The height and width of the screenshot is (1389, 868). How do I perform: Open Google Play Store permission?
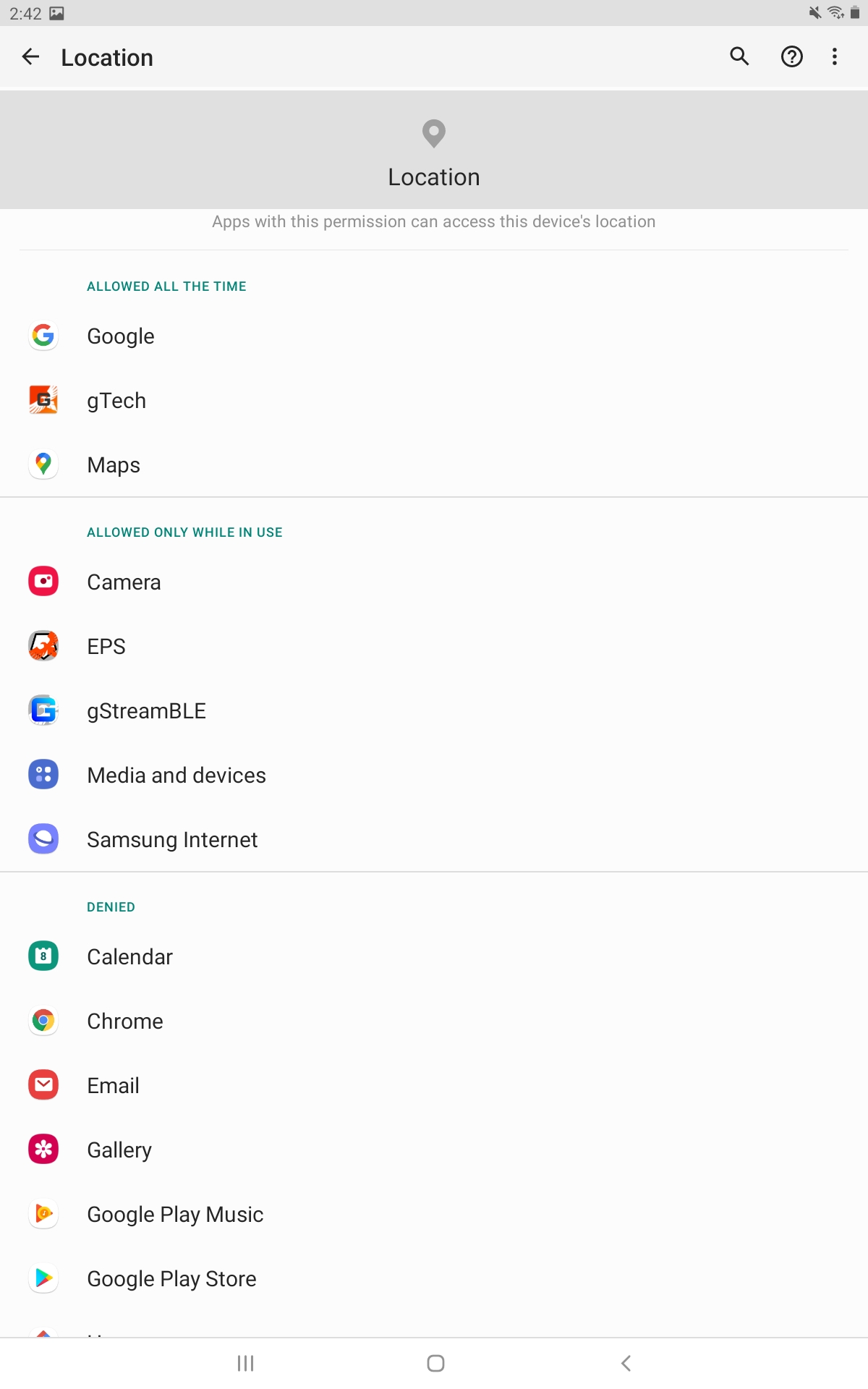434,1278
